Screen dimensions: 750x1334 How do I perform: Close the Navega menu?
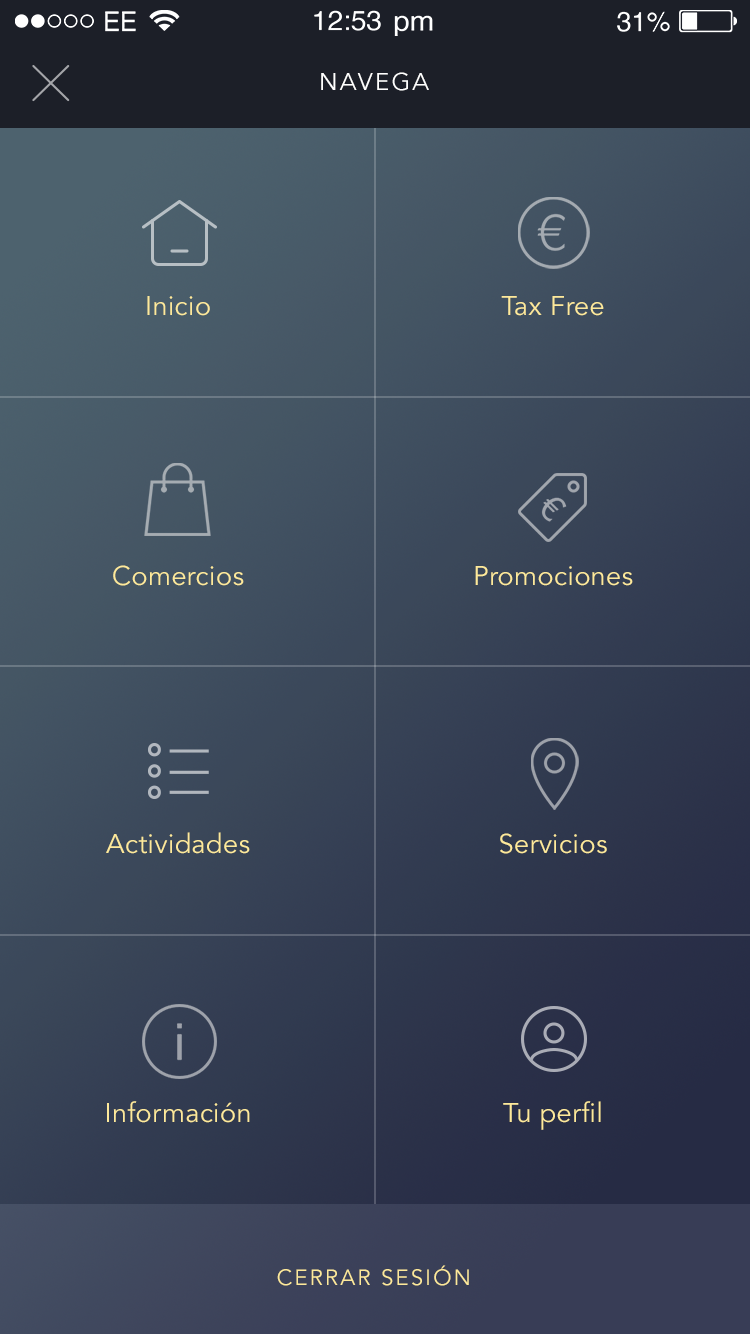50,83
